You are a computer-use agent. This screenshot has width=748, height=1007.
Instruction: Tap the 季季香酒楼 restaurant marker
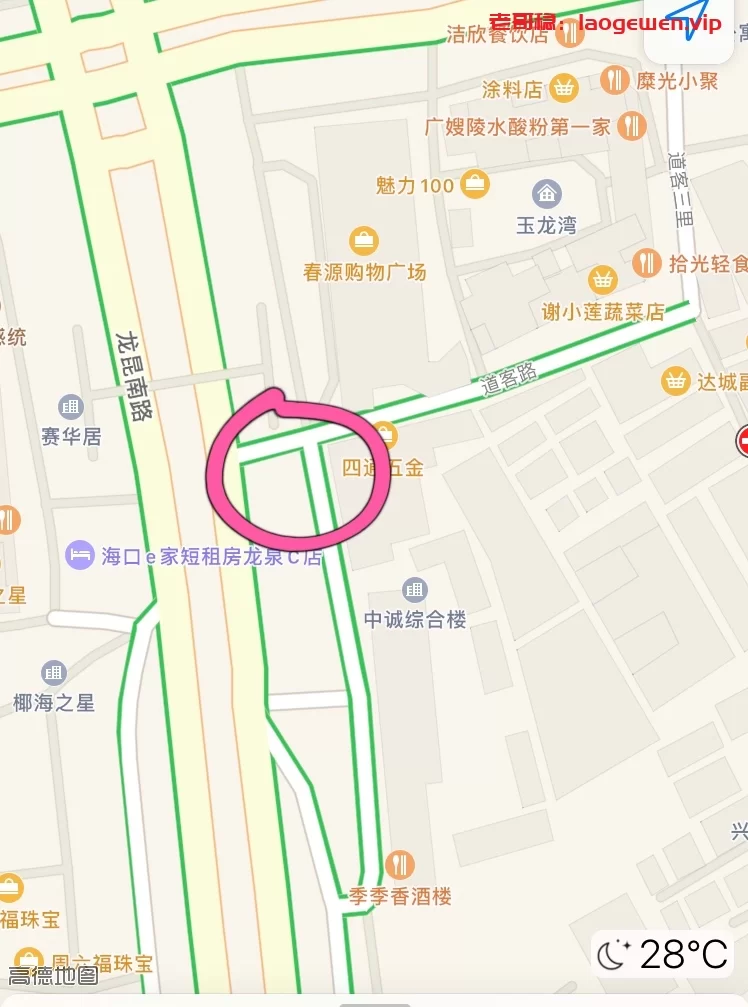click(x=400, y=864)
